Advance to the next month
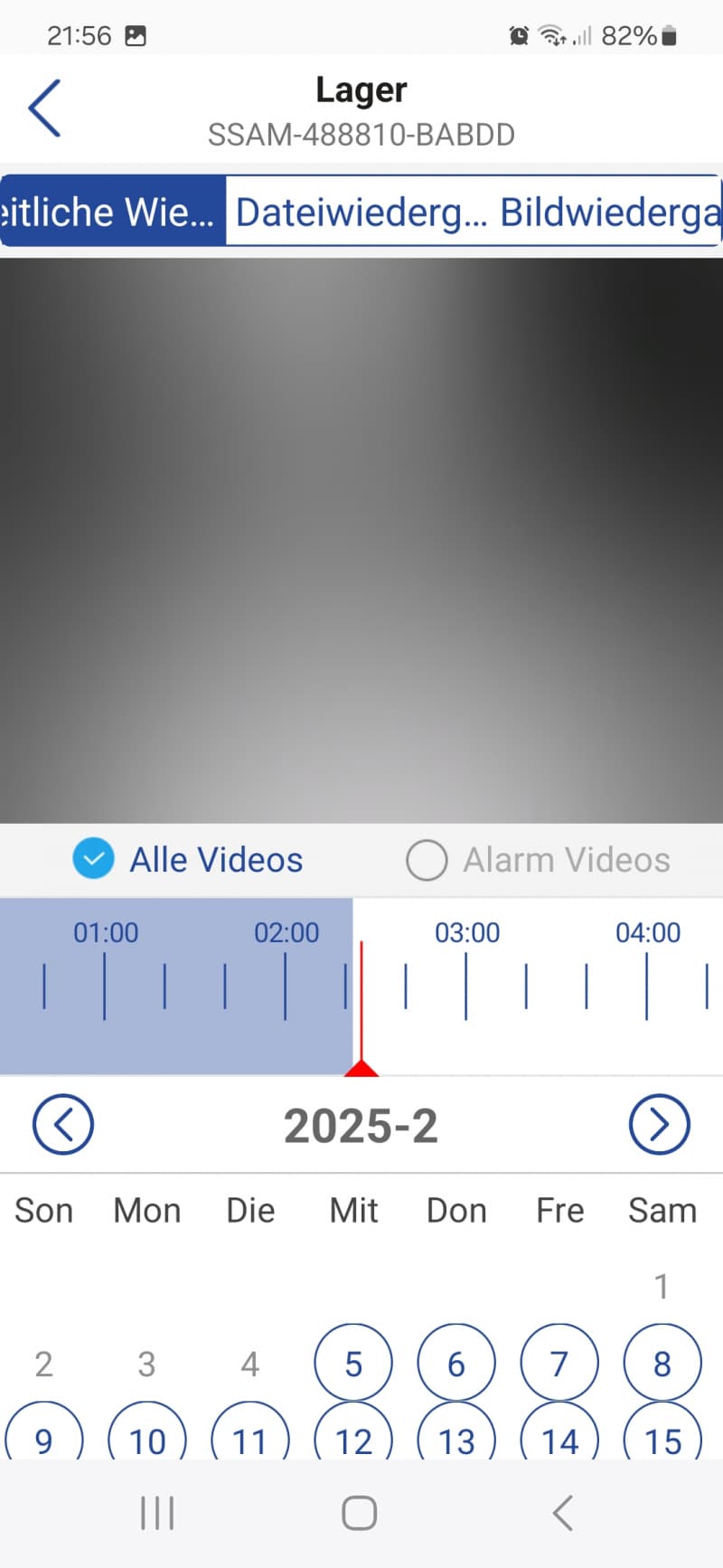This screenshot has width=723, height=1568. click(x=660, y=1125)
